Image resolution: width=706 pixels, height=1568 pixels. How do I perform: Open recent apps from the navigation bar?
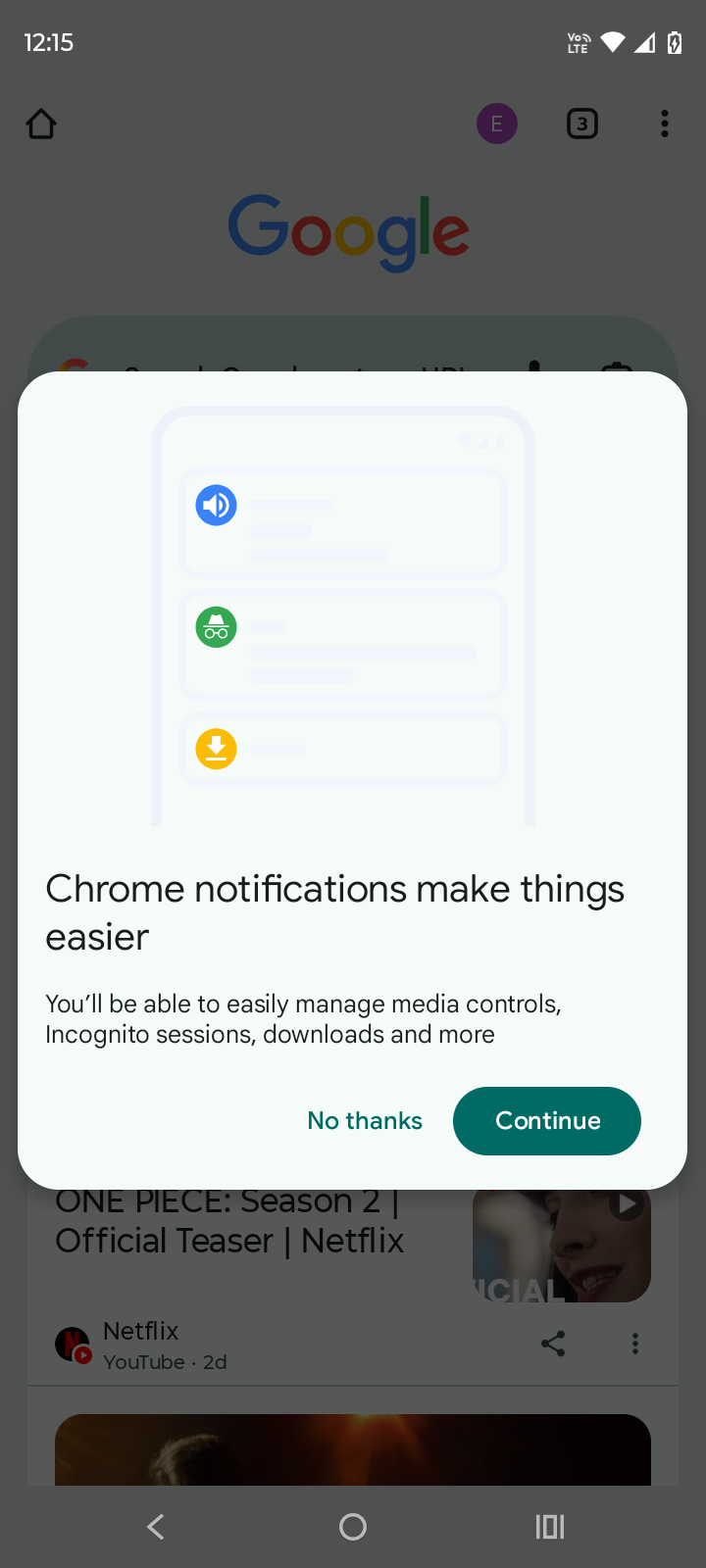549,1526
